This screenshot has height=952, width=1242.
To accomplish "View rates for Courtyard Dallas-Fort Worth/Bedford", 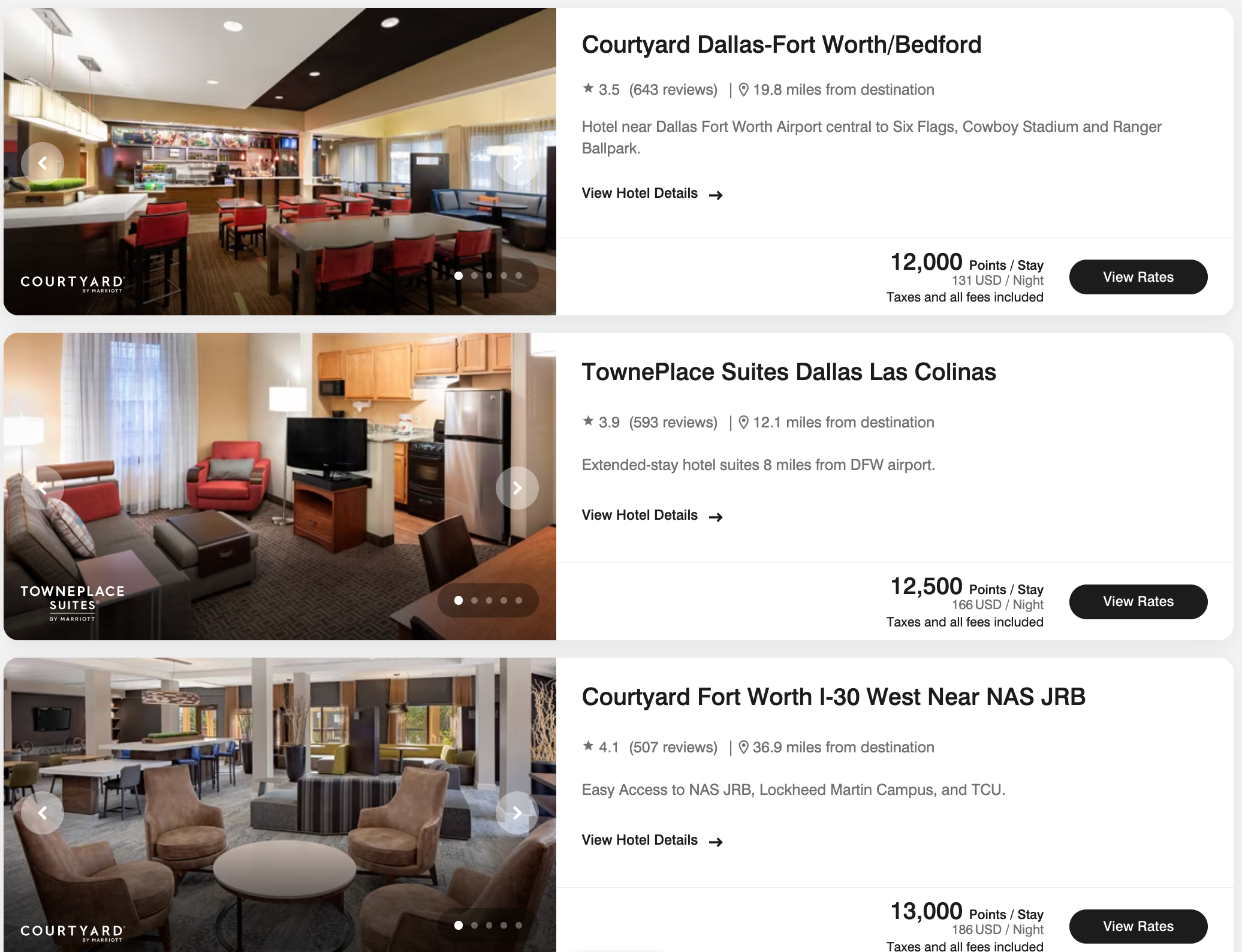I will pos(1138,277).
